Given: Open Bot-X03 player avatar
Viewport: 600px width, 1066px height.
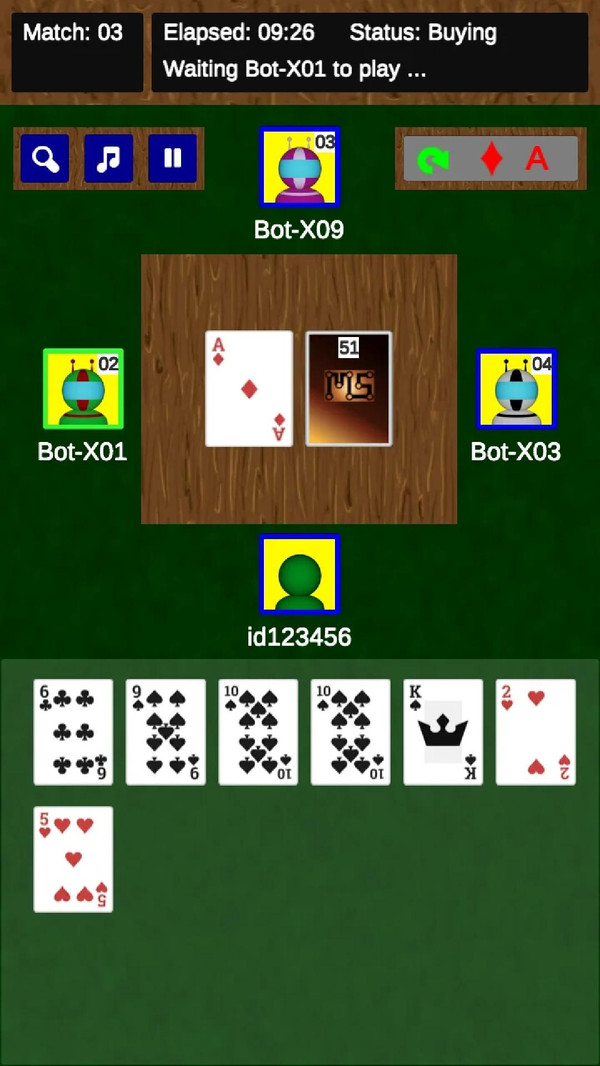Looking at the screenshot, I should coord(516,388).
